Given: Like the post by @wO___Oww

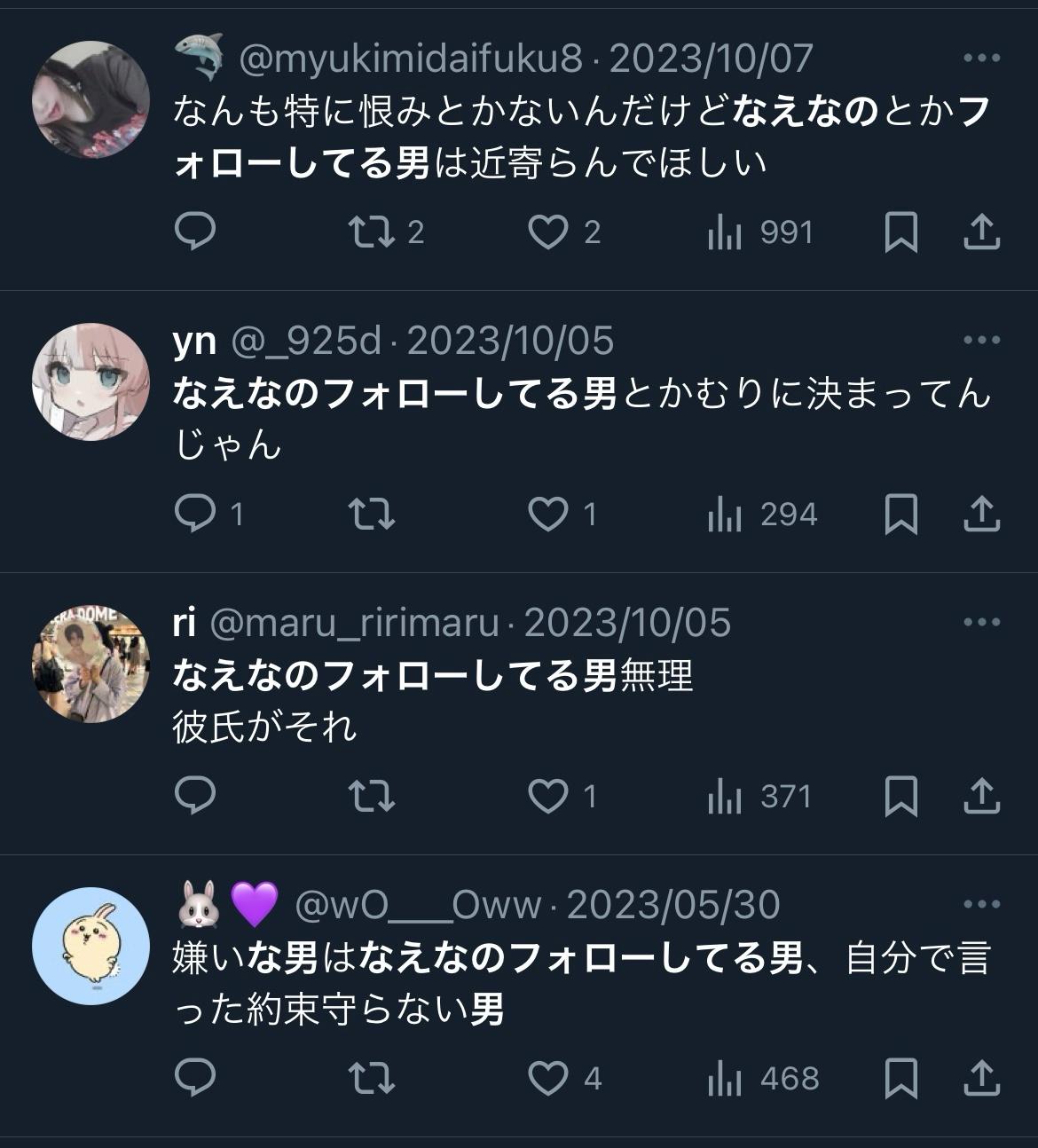Looking at the screenshot, I should 547,1079.
